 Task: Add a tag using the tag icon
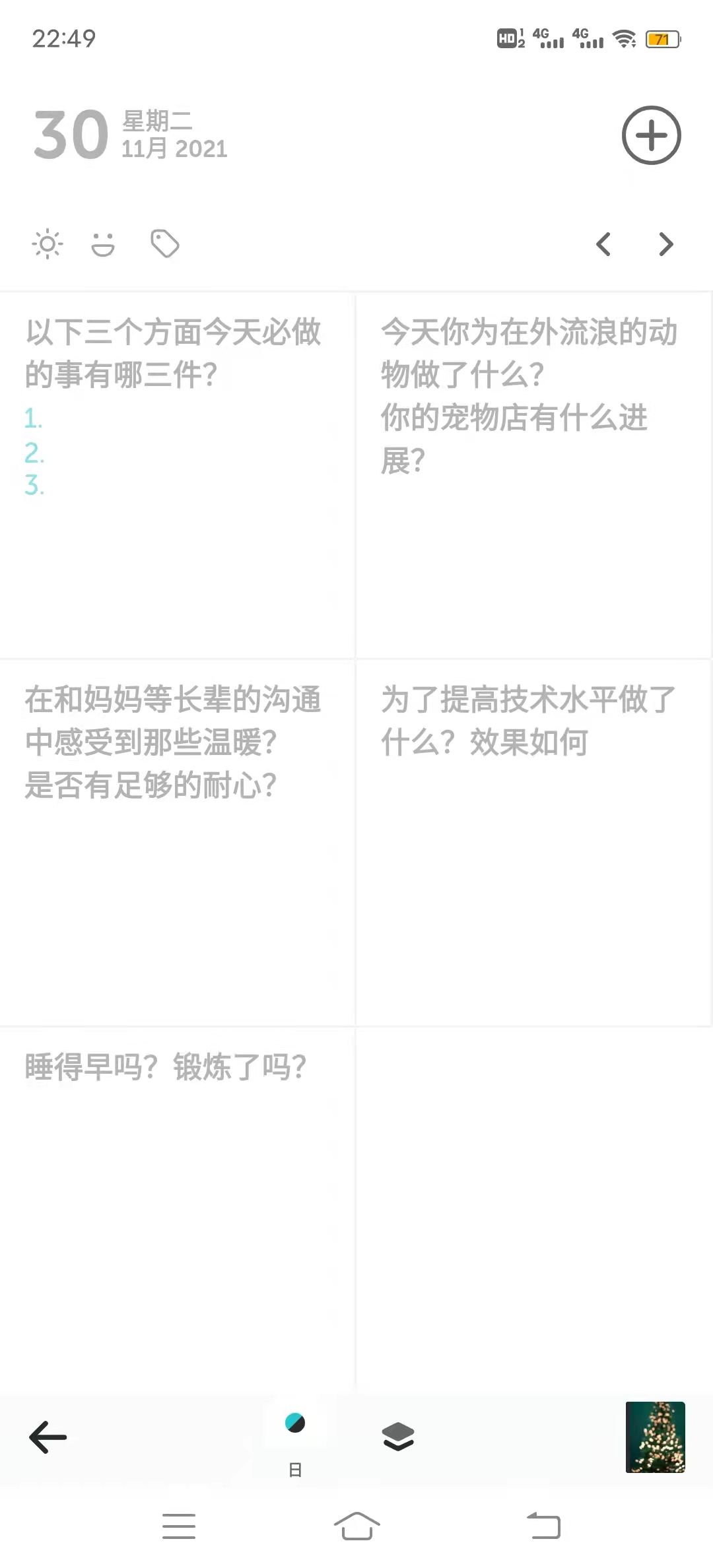(165, 244)
